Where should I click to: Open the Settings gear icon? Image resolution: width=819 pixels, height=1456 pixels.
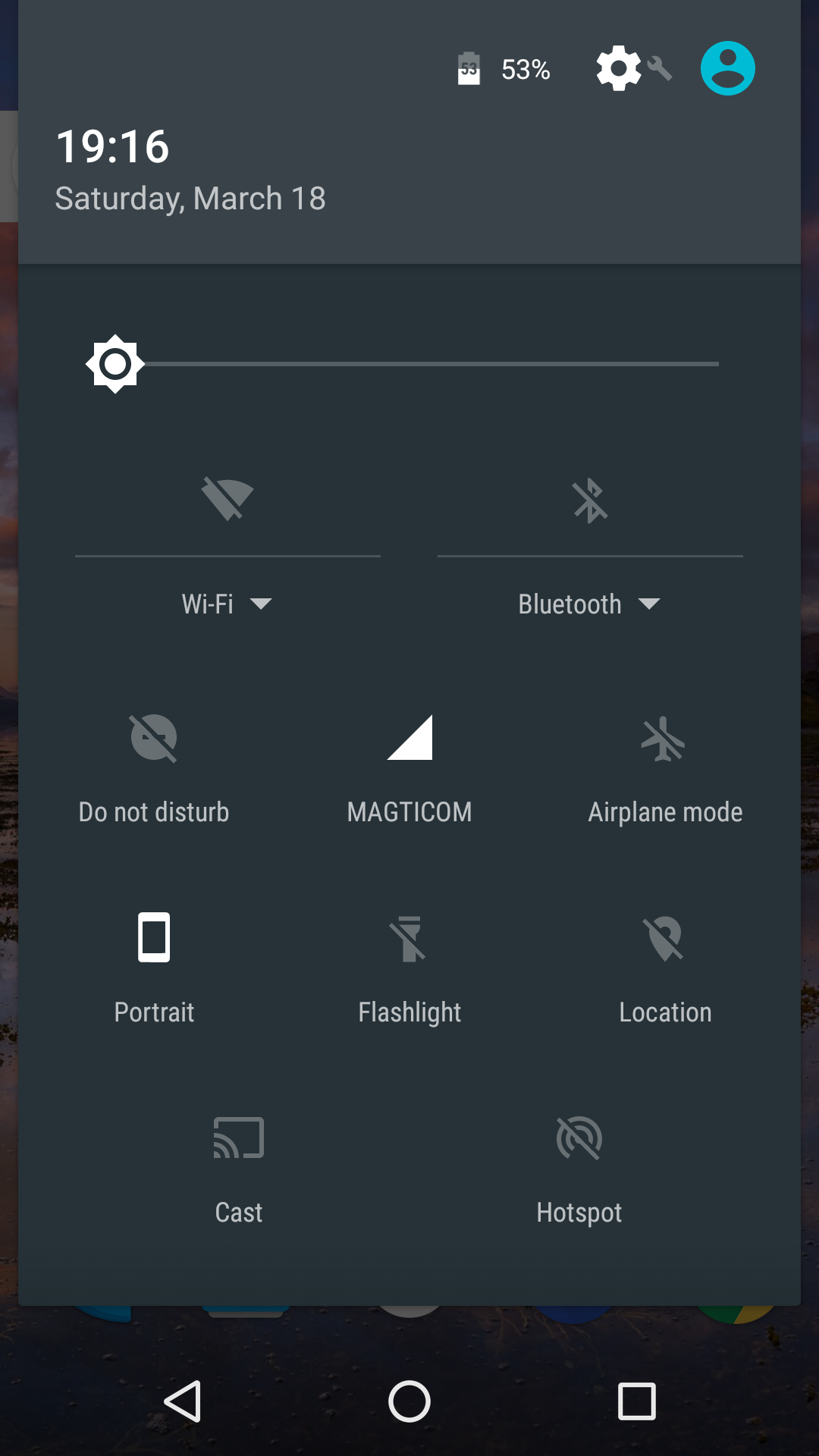(618, 68)
